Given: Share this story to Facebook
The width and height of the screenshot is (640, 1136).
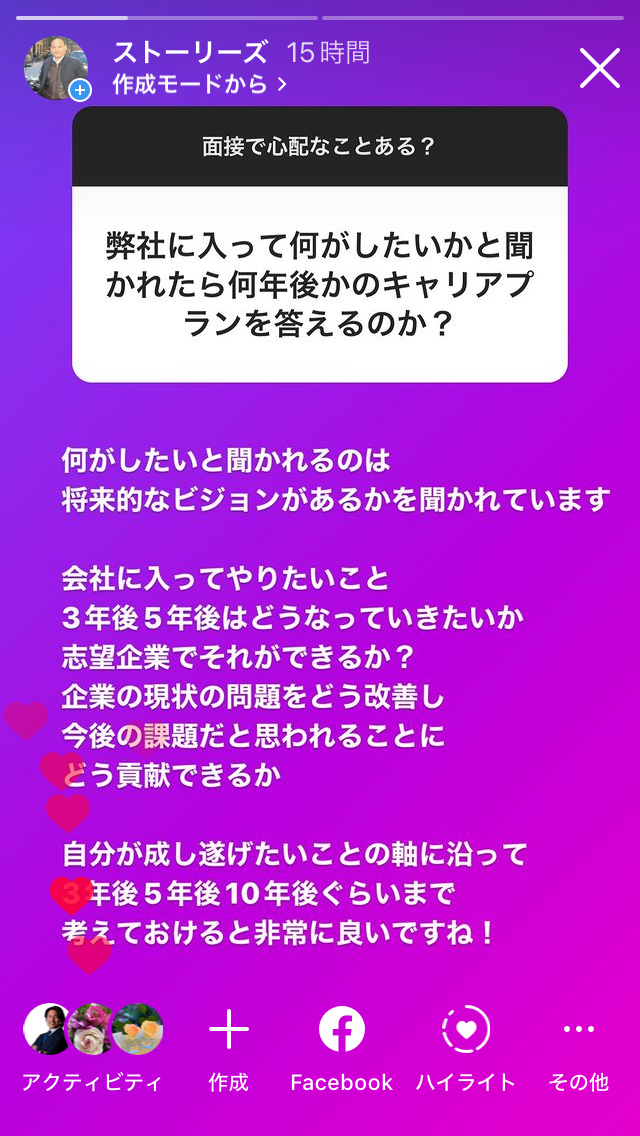Looking at the screenshot, I should 341,1045.
